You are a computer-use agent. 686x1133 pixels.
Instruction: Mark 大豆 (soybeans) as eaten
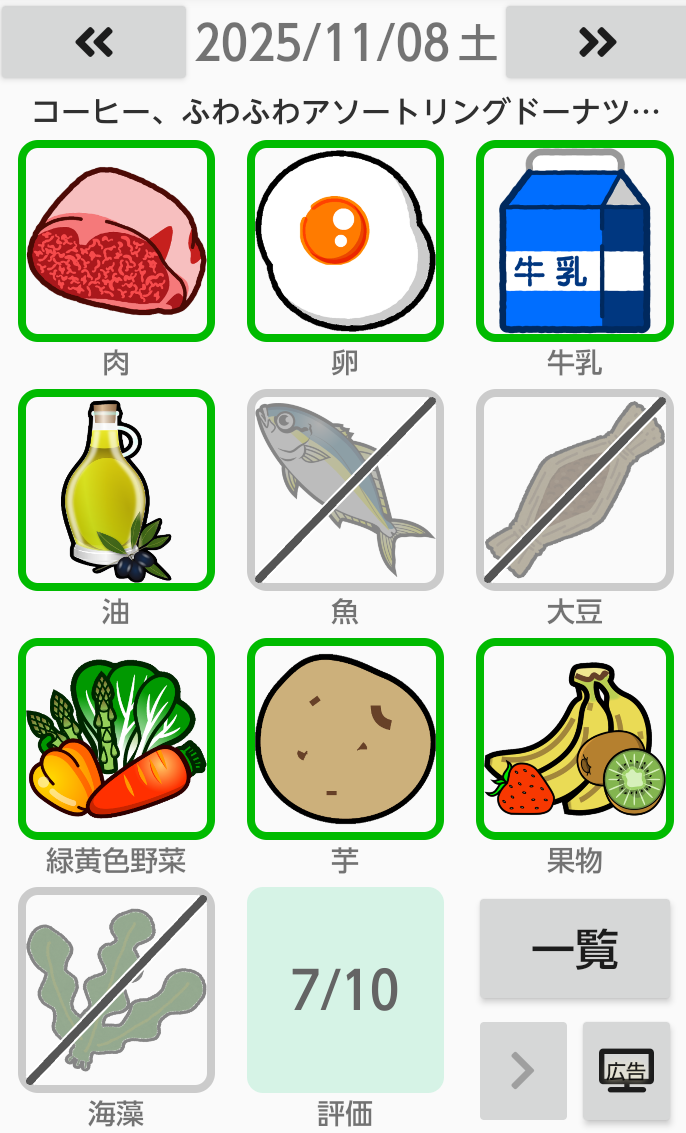click(x=574, y=489)
